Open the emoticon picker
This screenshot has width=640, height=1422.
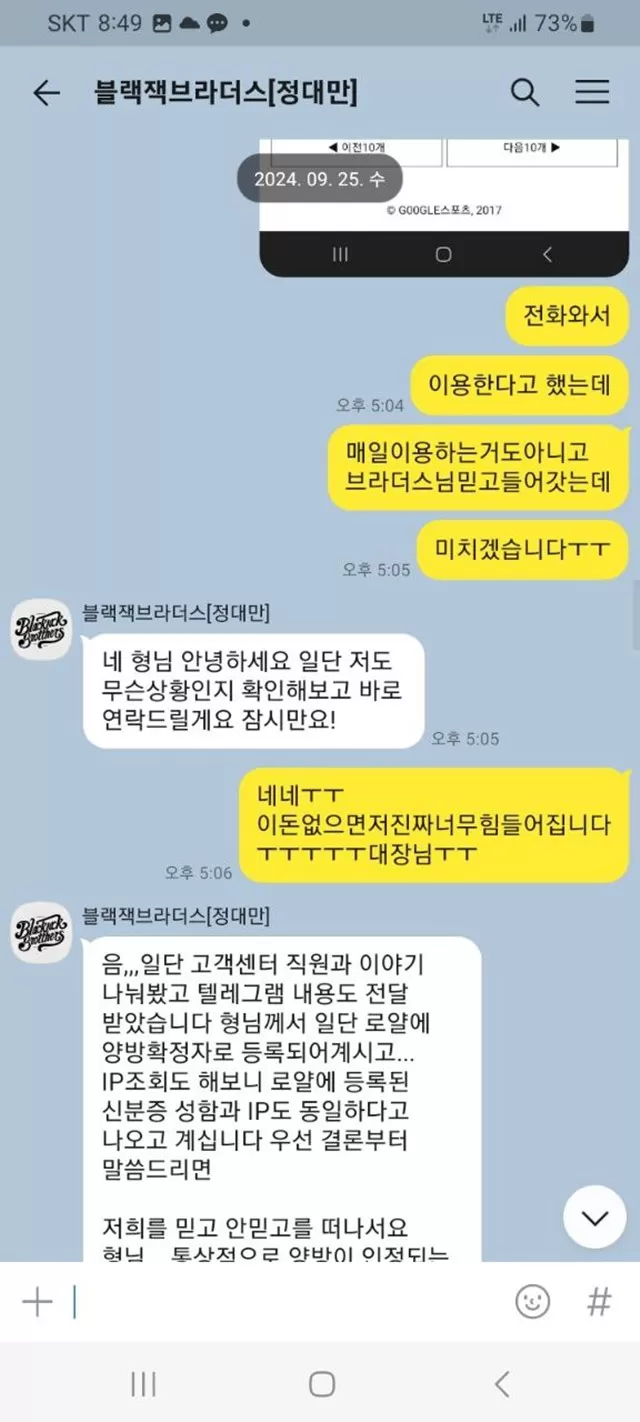(x=532, y=1301)
